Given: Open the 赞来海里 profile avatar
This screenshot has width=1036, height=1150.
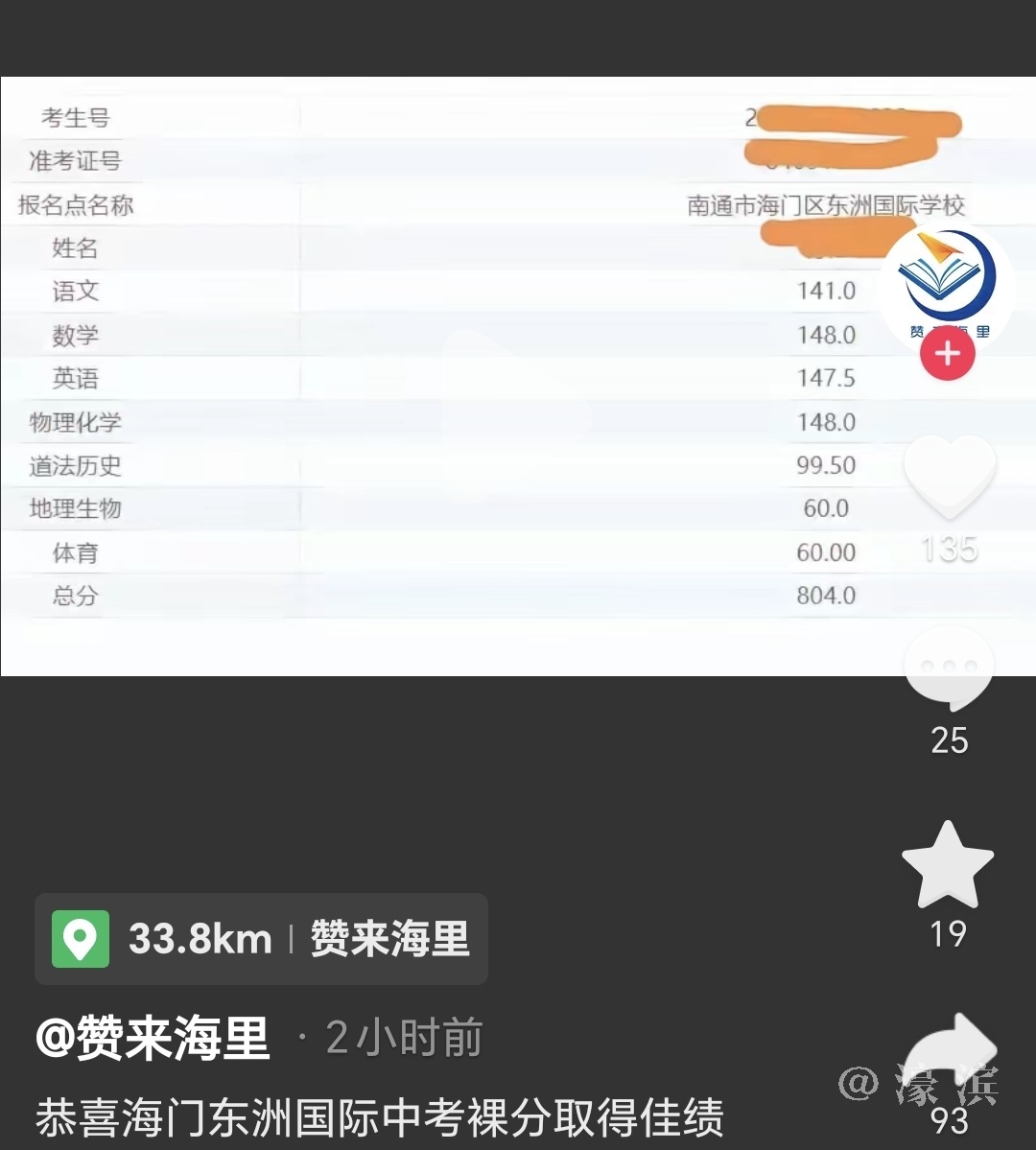Looking at the screenshot, I should pyautogui.click(x=947, y=281).
